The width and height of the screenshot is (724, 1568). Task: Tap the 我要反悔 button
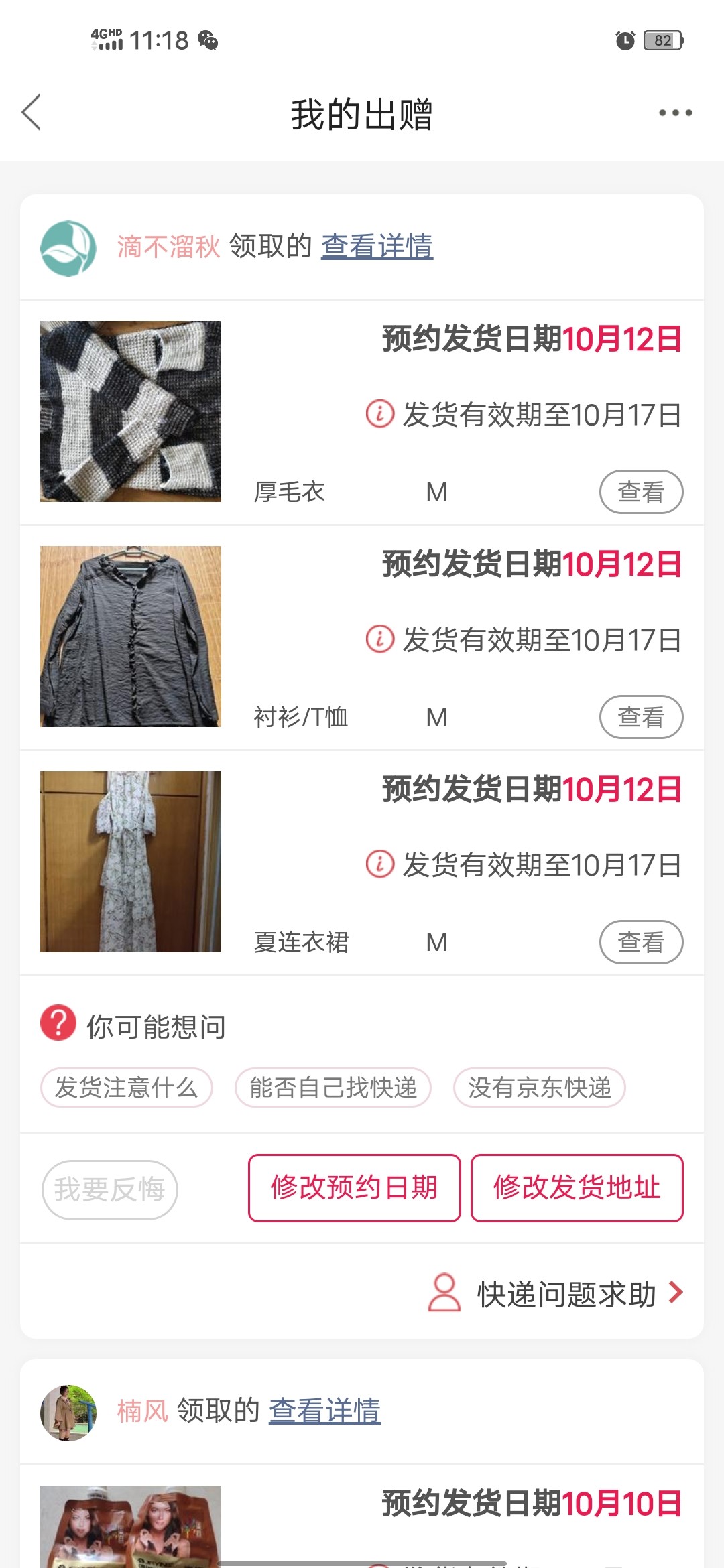point(110,1189)
